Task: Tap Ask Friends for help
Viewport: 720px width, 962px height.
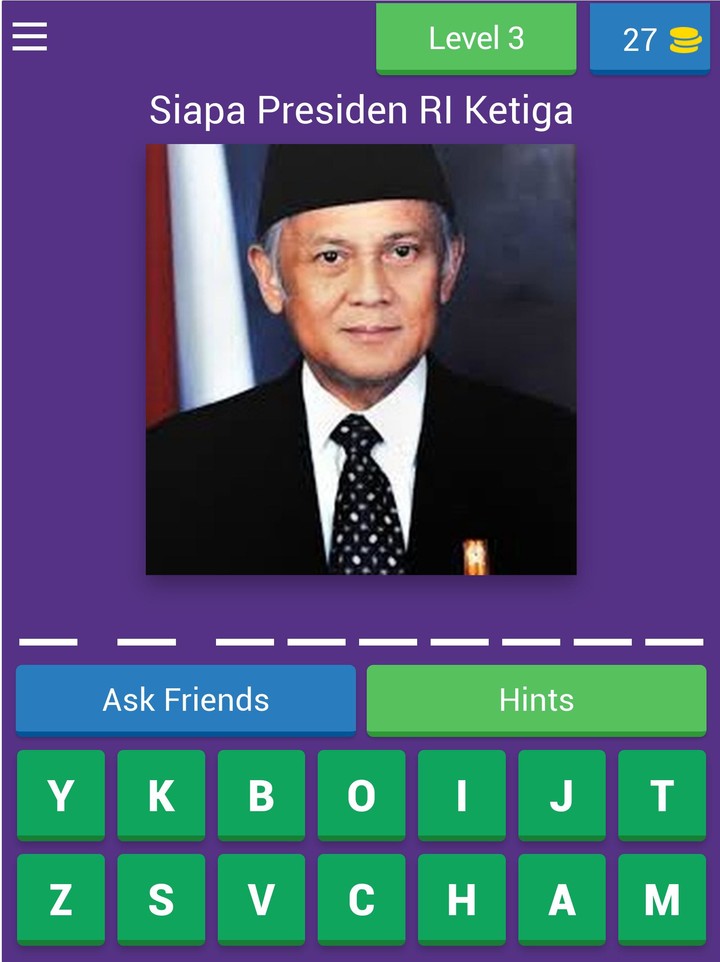Action: pos(186,699)
